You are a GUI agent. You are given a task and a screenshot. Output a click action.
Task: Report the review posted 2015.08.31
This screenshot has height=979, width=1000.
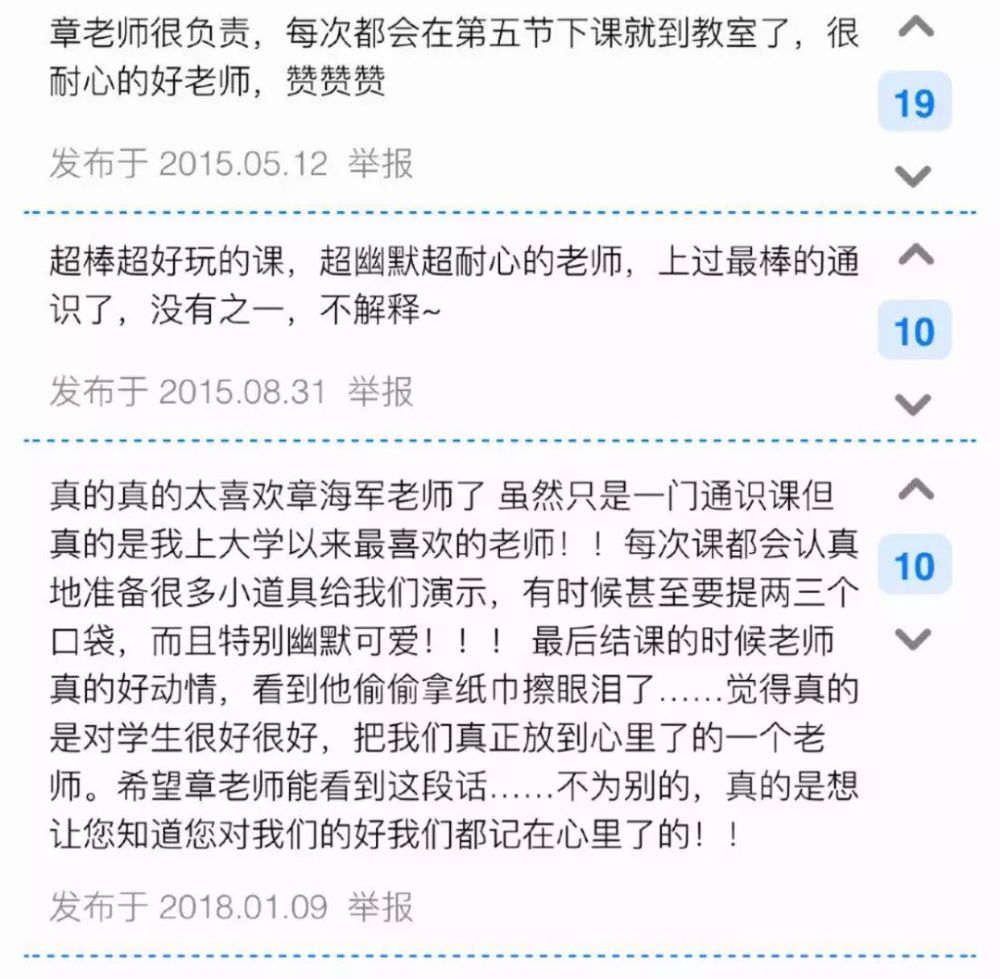tap(380, 391)
